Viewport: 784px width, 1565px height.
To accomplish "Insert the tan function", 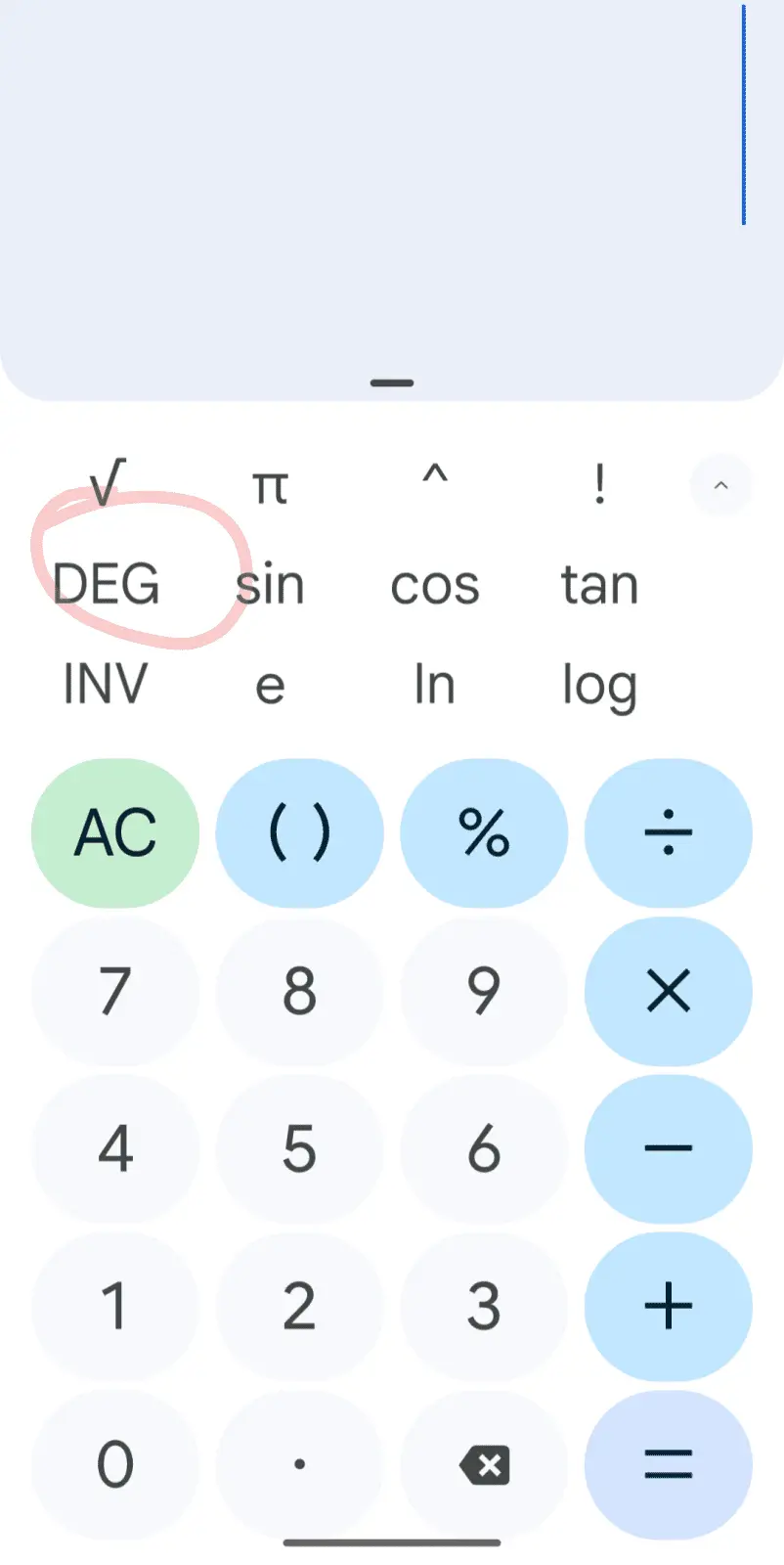I will (599, 585).
